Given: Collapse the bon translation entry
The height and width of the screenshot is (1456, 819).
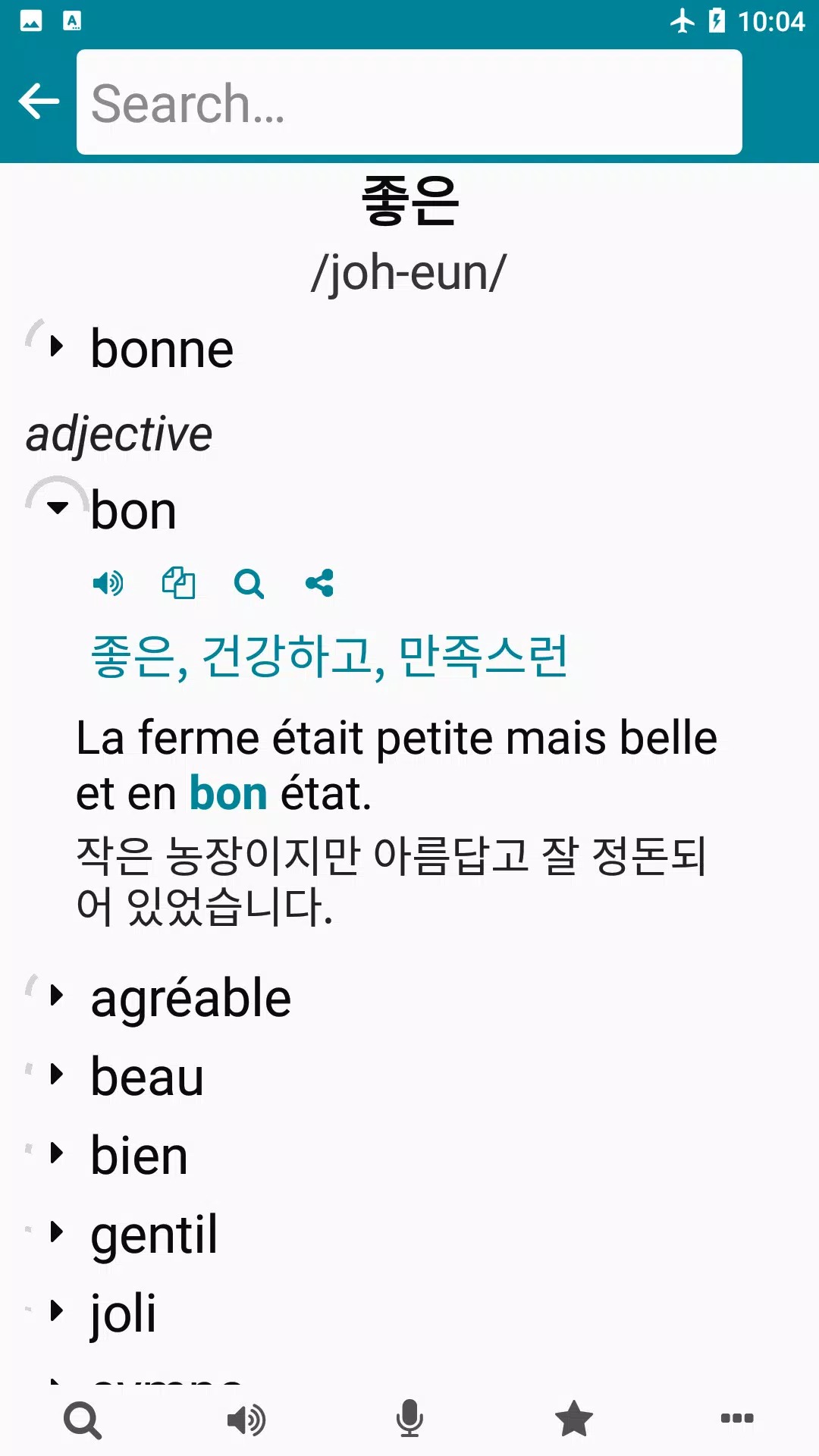Looking at the screenshot, I should click(x=57, y=507).
